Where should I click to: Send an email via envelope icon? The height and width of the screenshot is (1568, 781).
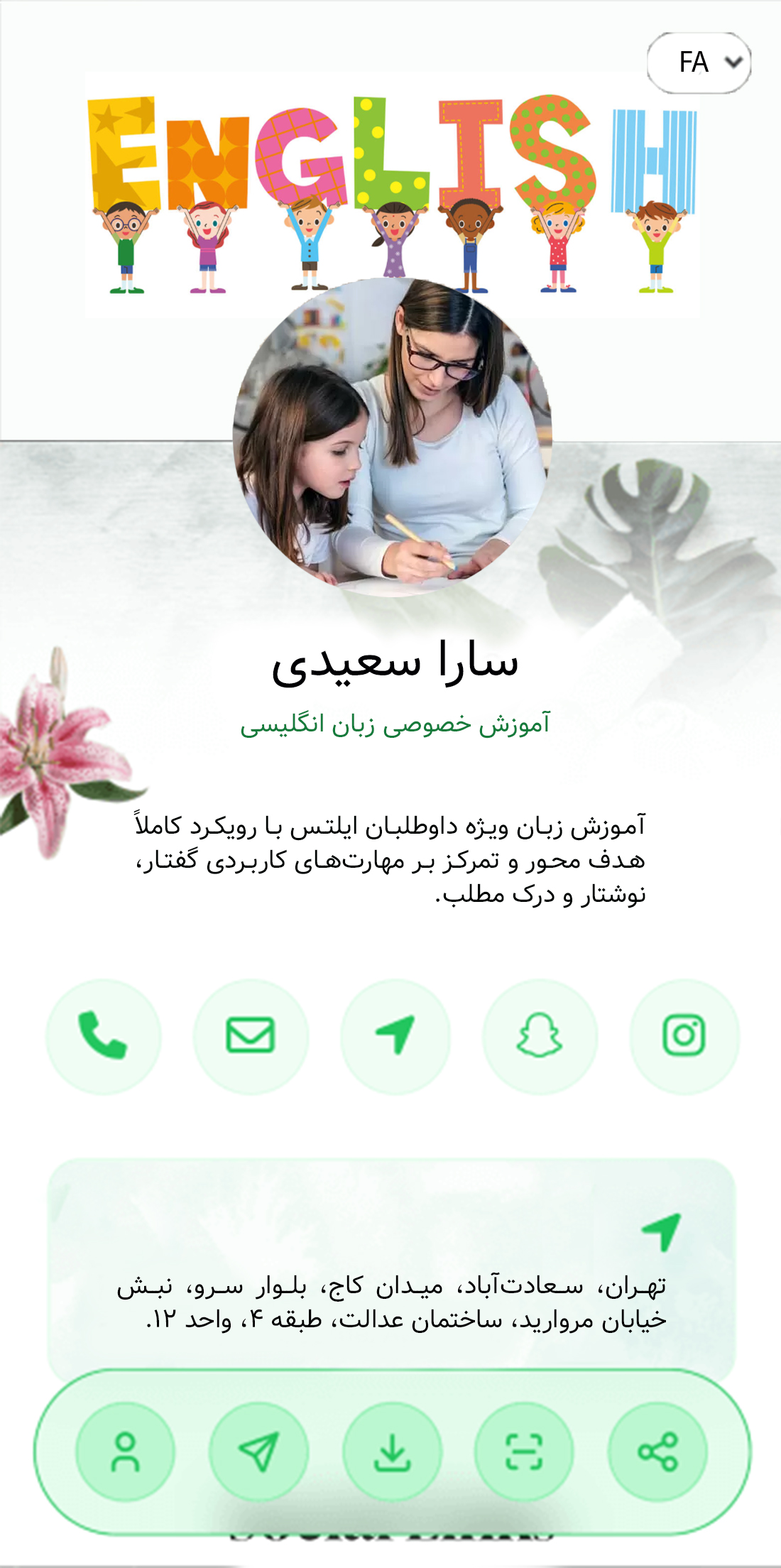[251, 1036]
